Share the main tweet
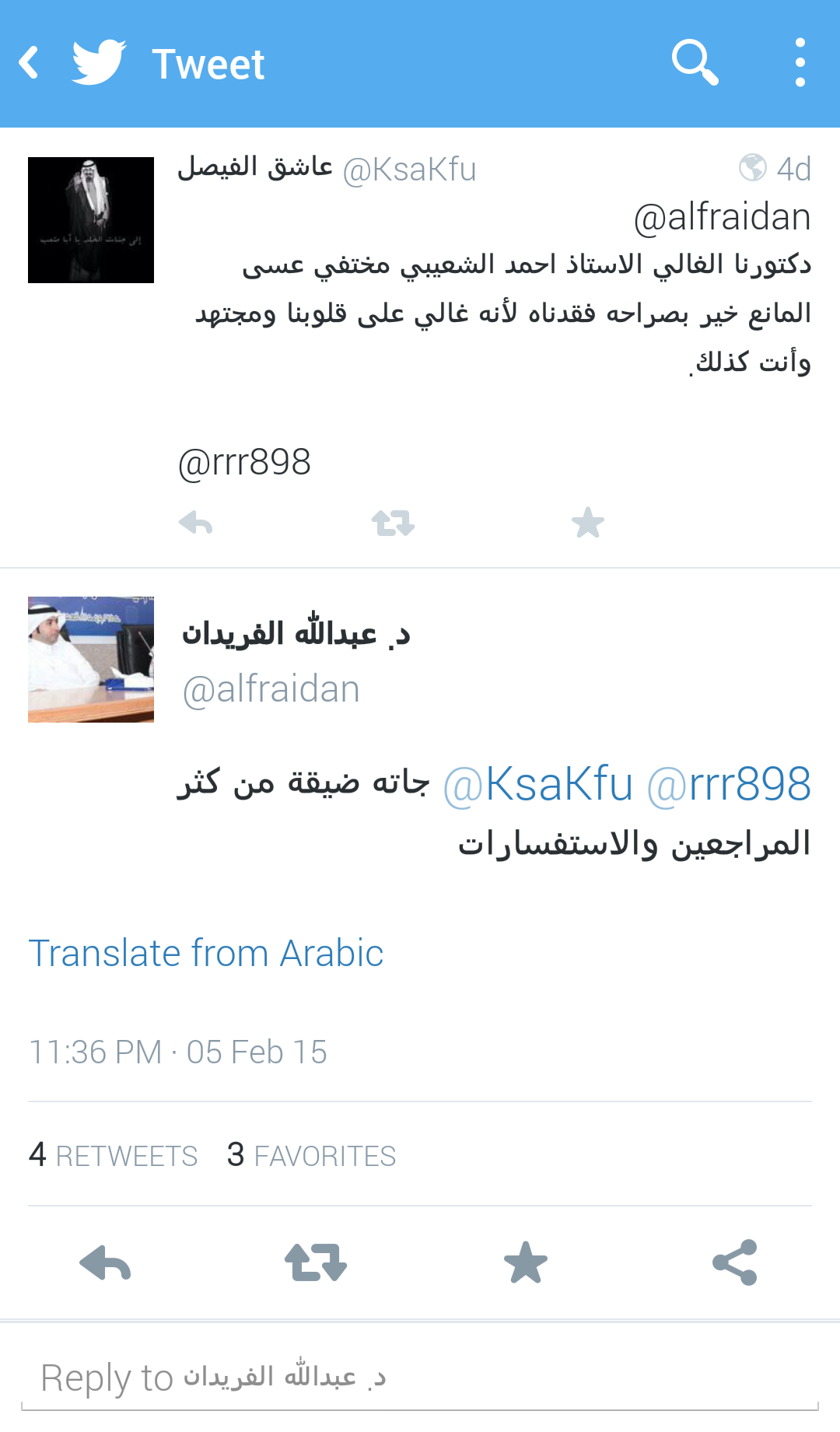Screen dimensions: 840x1432 (x=735, y=1262)
